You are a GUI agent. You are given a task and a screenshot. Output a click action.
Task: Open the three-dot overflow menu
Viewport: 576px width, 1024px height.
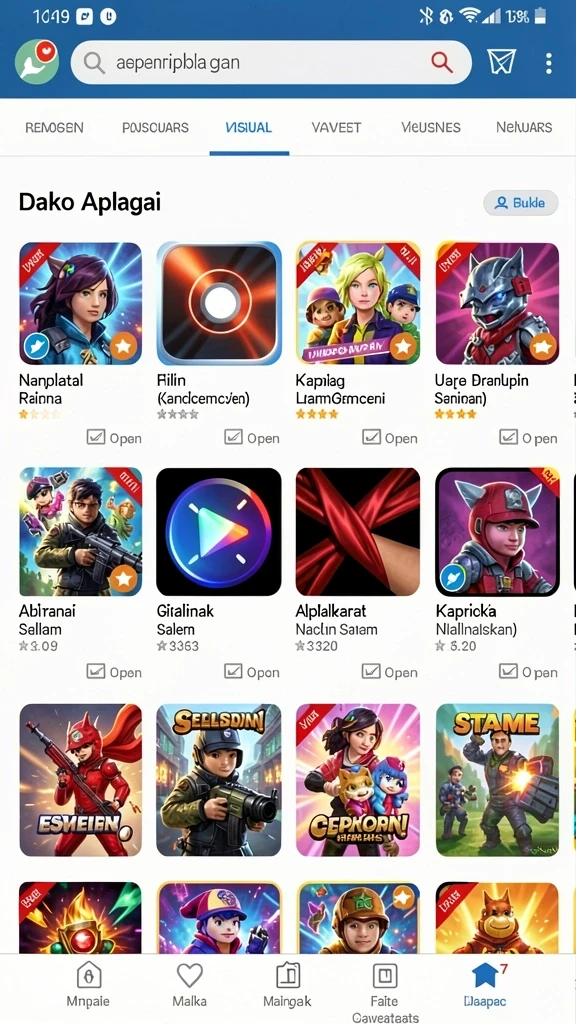[x=548, y=63]
